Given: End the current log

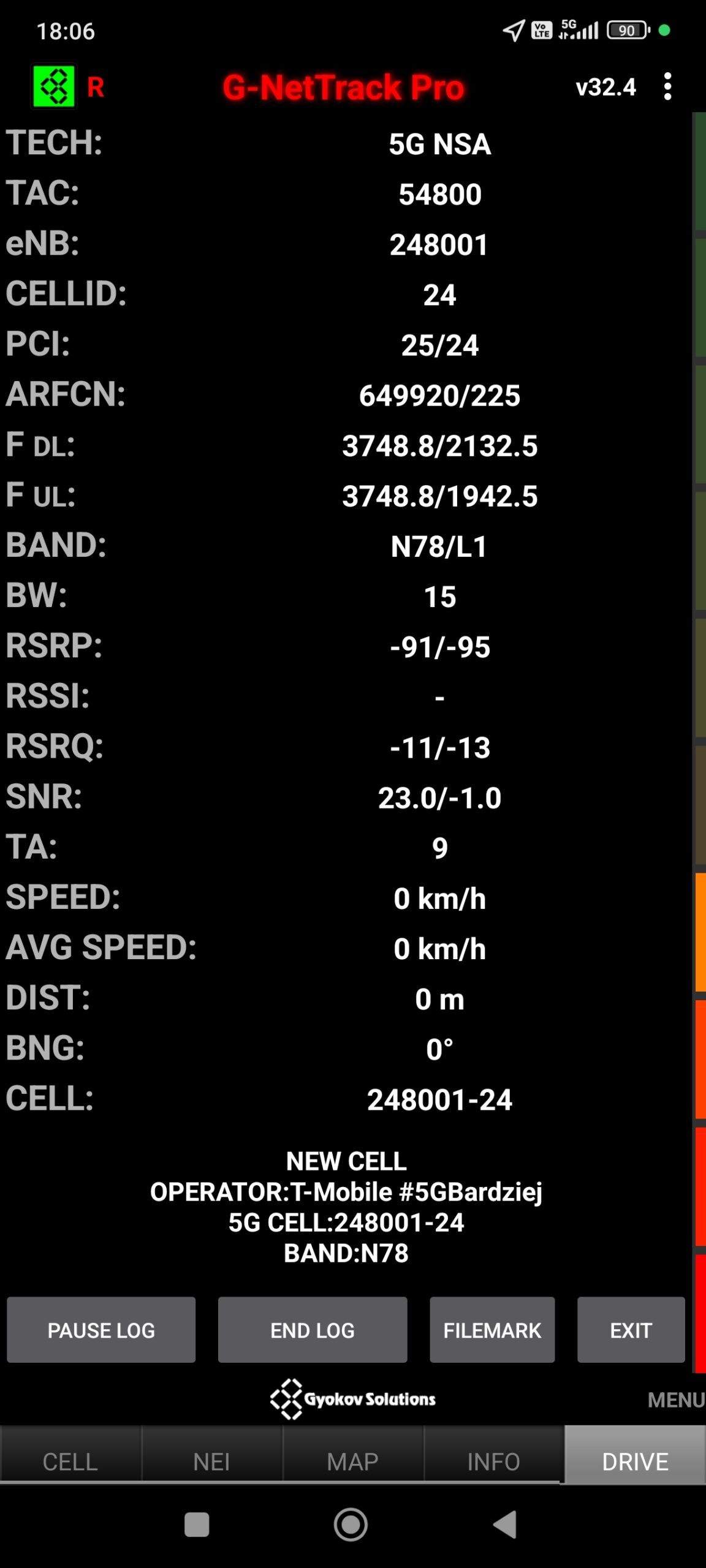Looking at the screenshot, I should [313, 1330].
